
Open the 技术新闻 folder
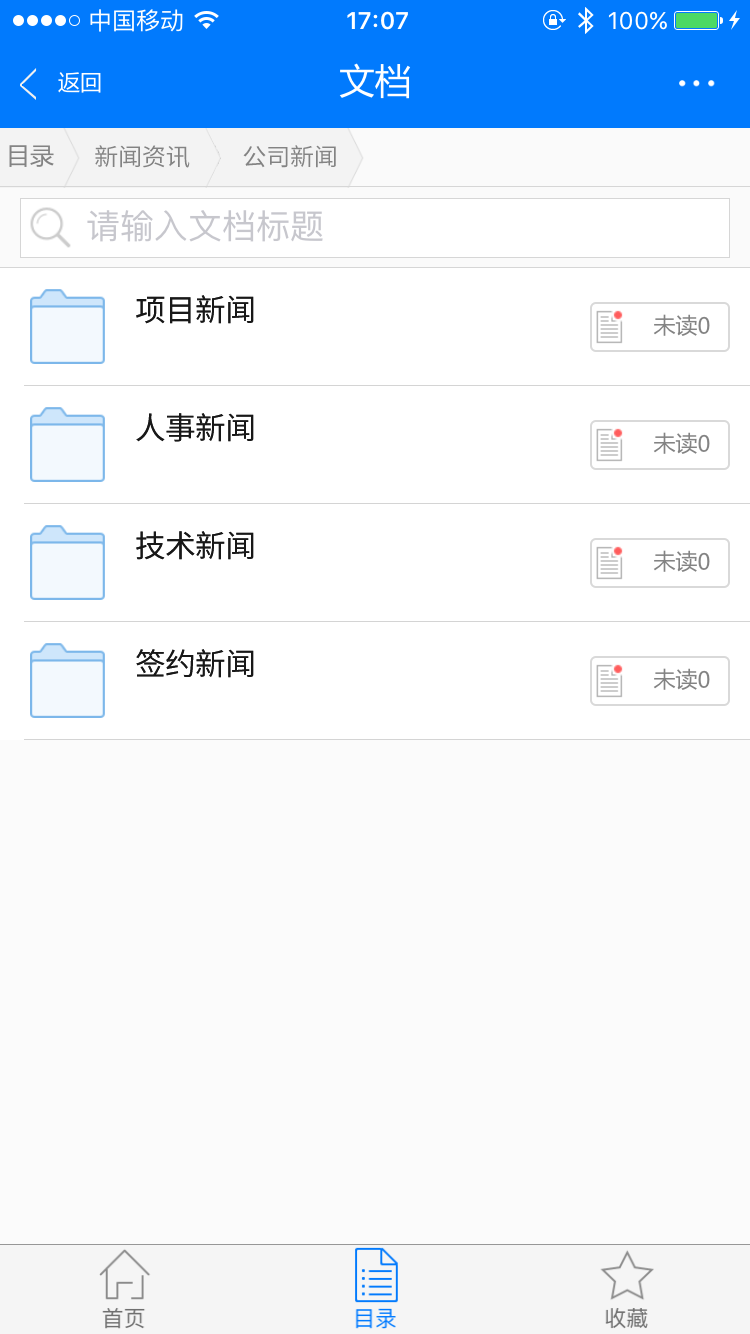pyautogui.click(x=375, y=563)
